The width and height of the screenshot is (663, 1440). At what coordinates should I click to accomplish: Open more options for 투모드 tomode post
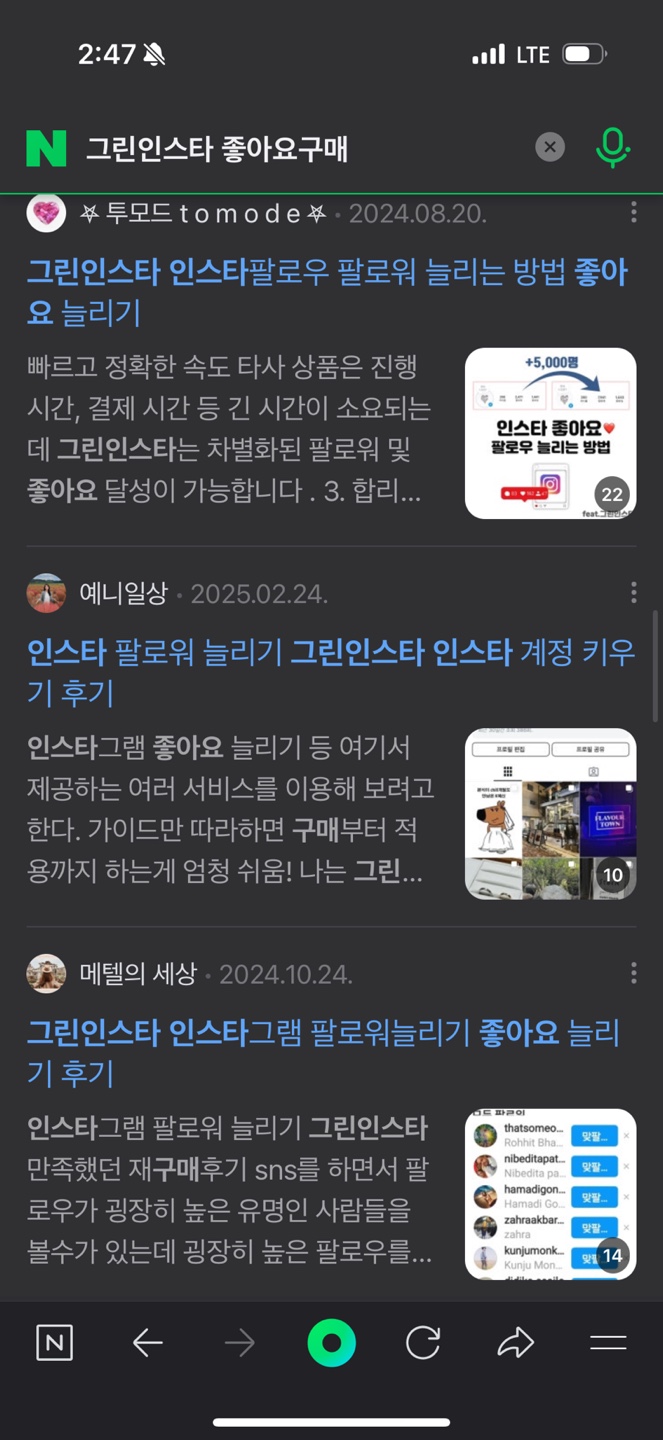[x=633, y=212]
